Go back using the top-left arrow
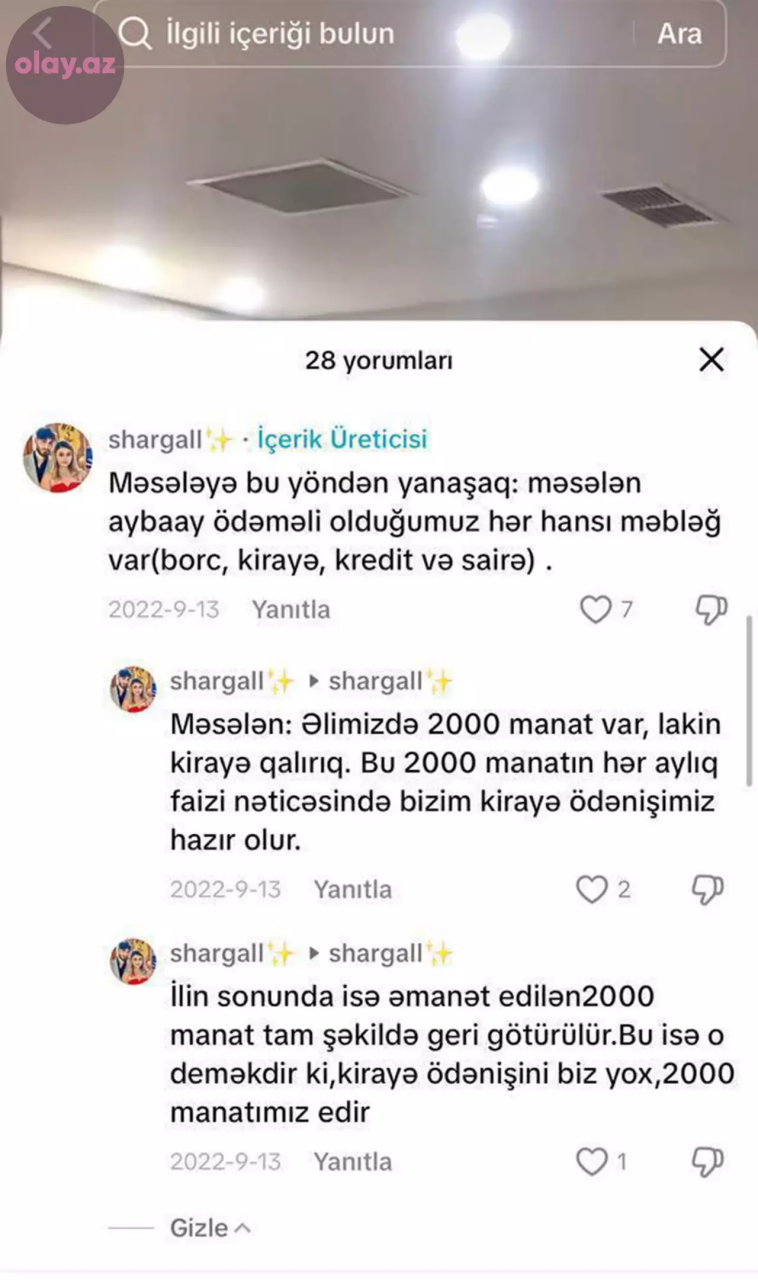Viewport: 758px width, 1280px height. (42, 34)
